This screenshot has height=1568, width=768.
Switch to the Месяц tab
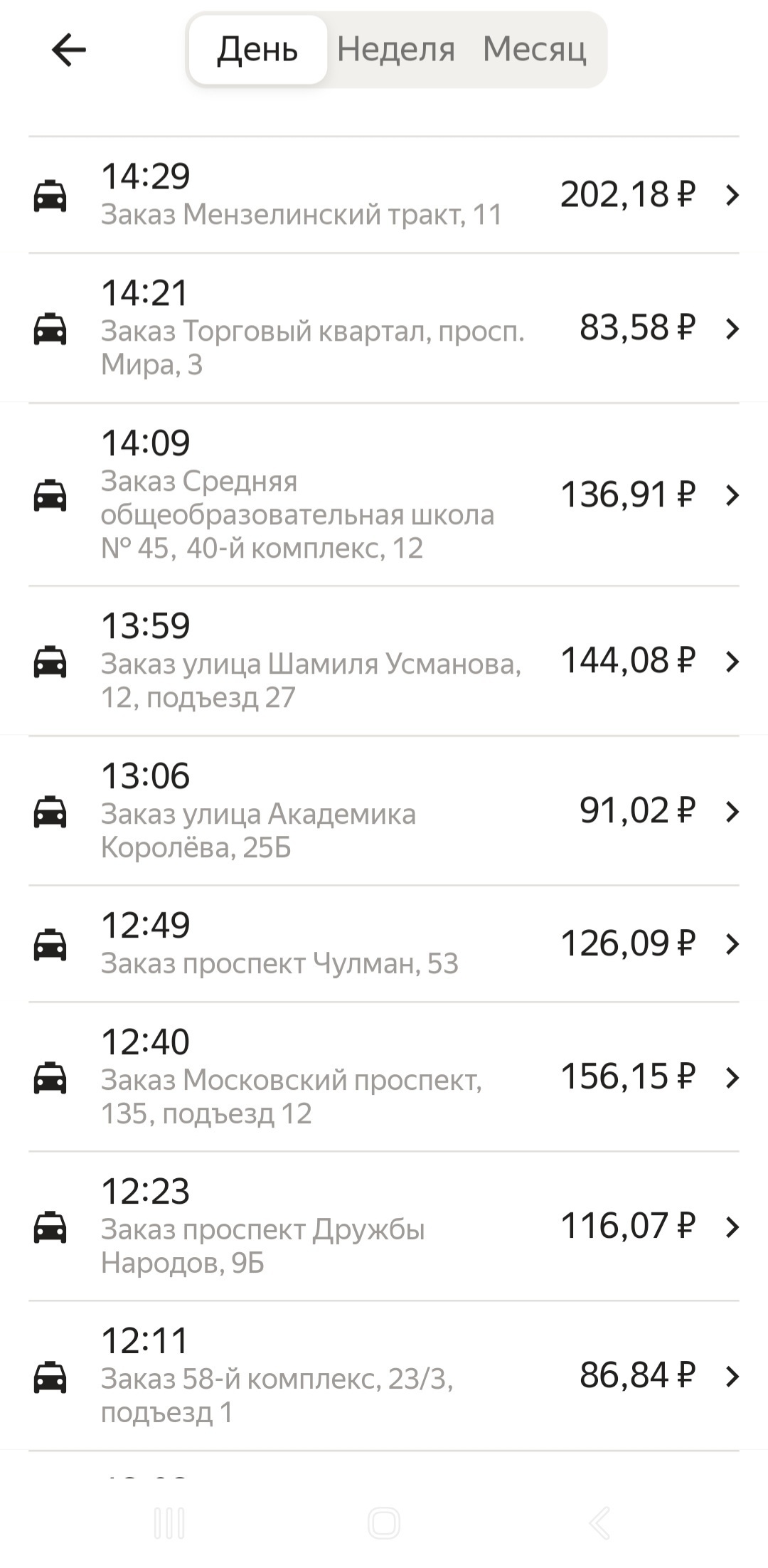click(534, 50)
